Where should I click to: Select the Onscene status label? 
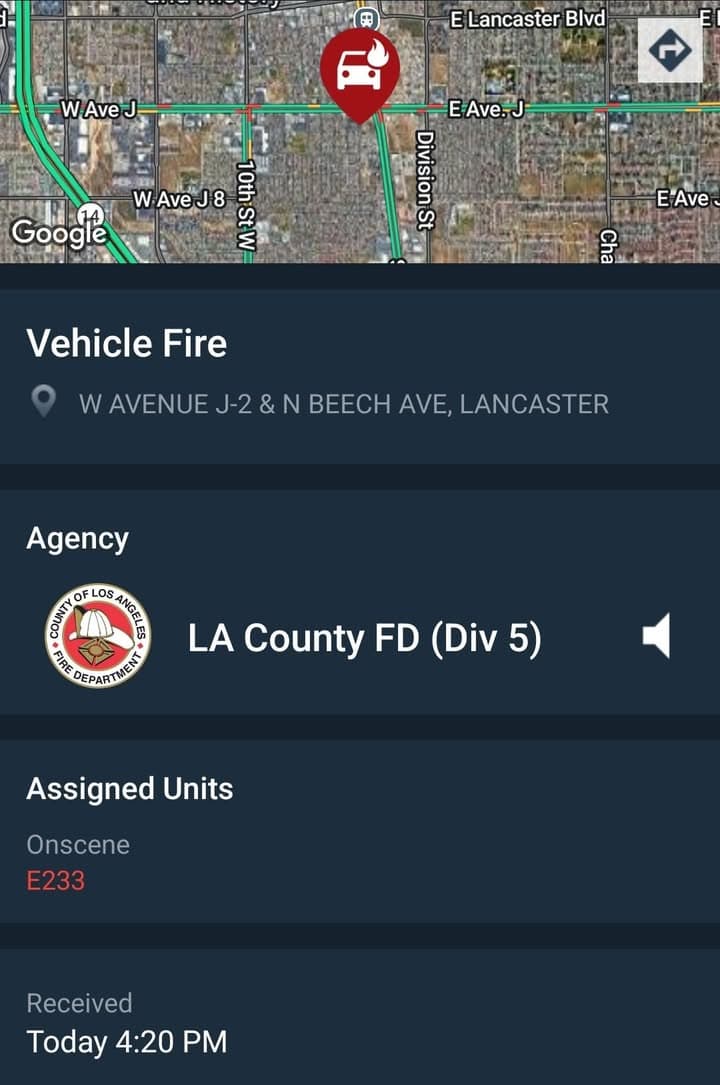coord(77,844)
